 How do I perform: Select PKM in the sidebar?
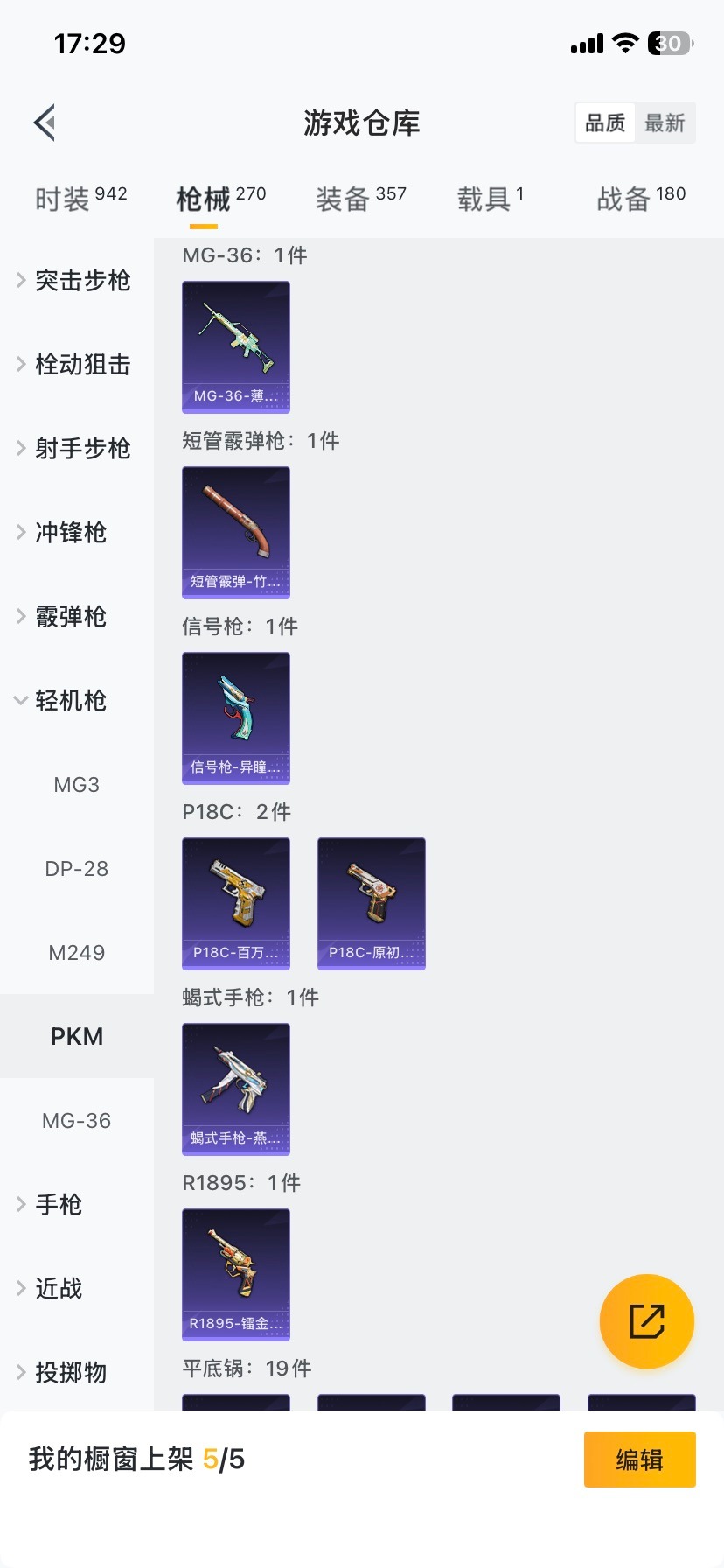pyautogui.click(x=77, y=1036)
